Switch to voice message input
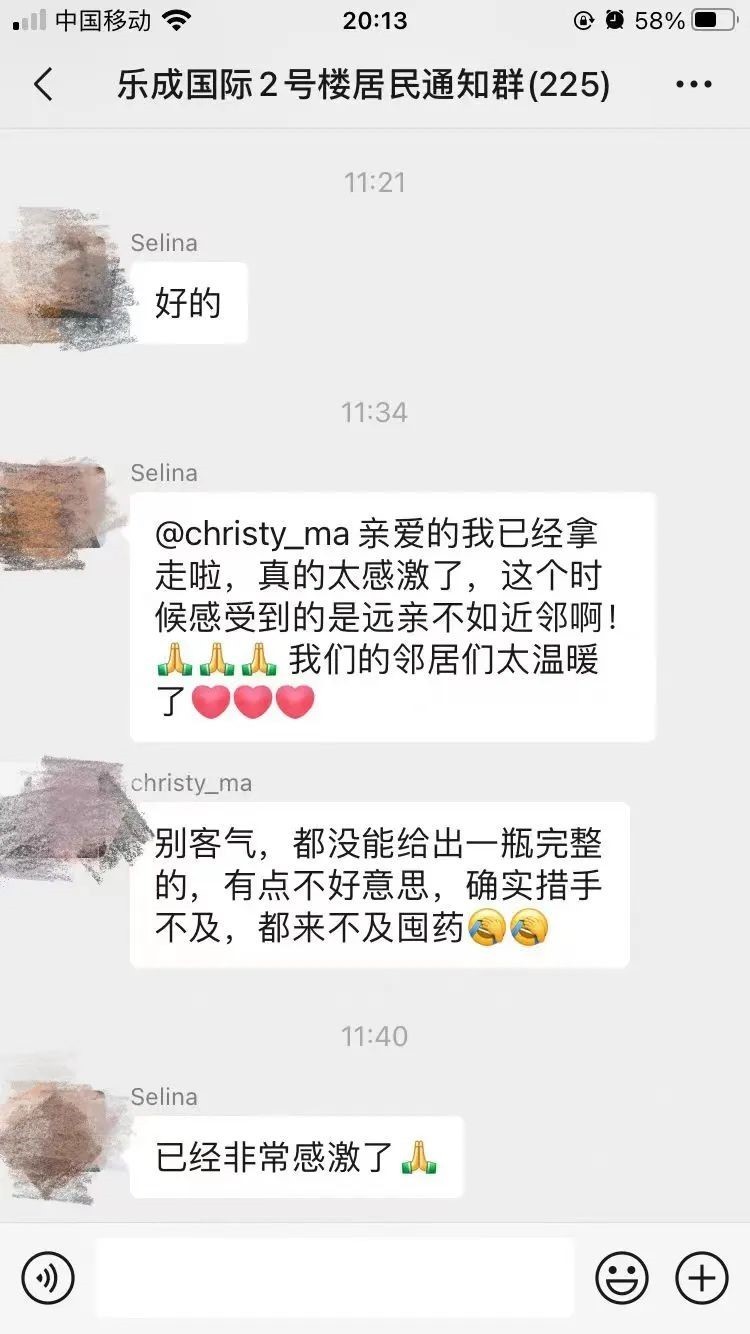The width and height of the screenshot is (750, 1334). point(48,1278)
